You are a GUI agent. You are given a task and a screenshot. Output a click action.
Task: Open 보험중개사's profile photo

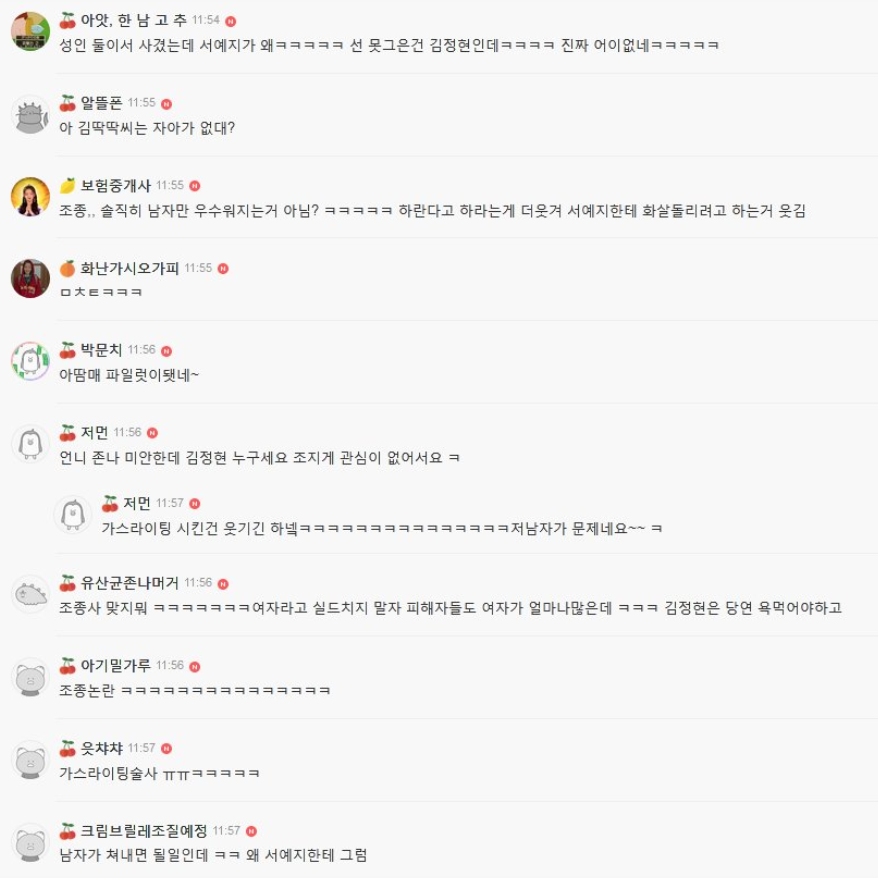30,196
